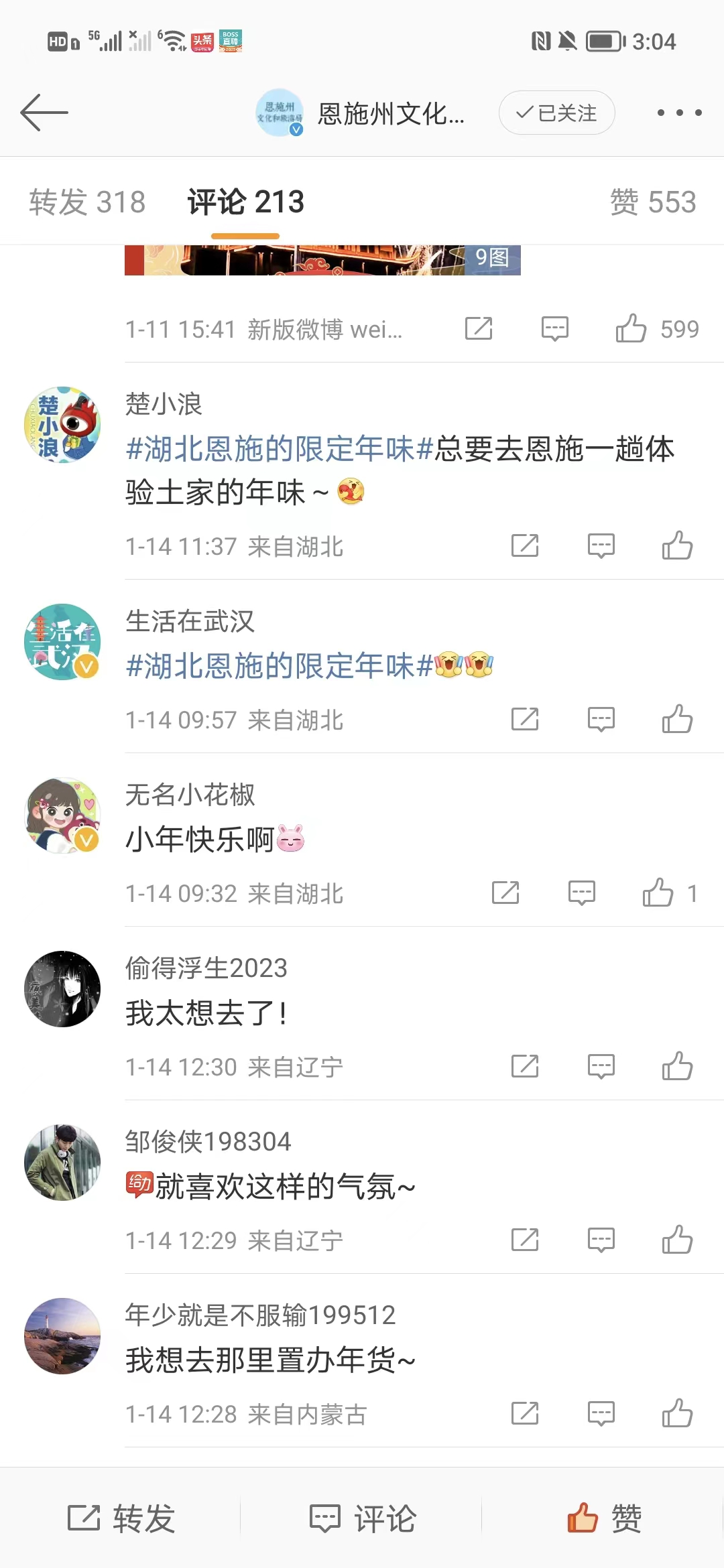Viewport: 724px width, 1568px height.
Task: Open the more options menu
Action: pyautogui.click(x=679, y=113)
